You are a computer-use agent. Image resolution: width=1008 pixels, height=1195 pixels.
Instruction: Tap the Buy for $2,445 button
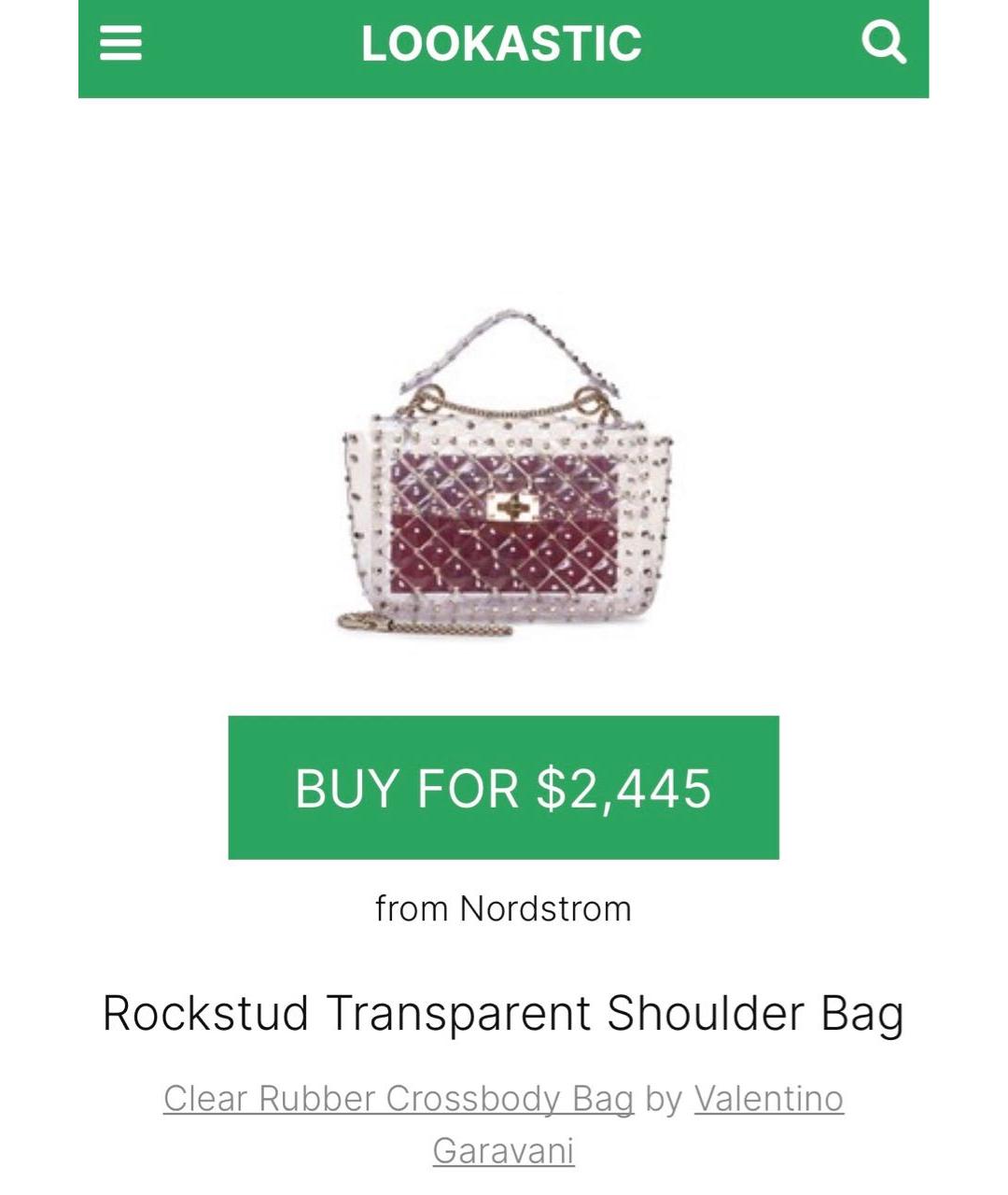tap(503, 787)
